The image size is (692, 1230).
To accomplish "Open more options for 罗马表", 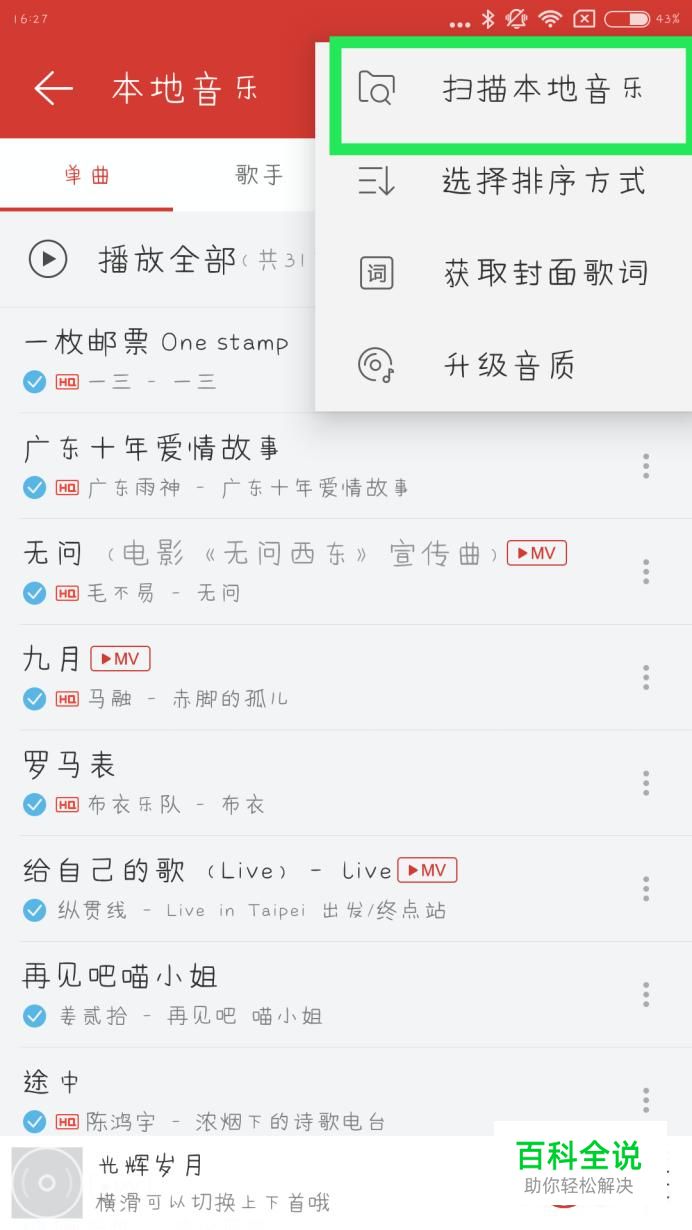I will [x=646, y=783].
